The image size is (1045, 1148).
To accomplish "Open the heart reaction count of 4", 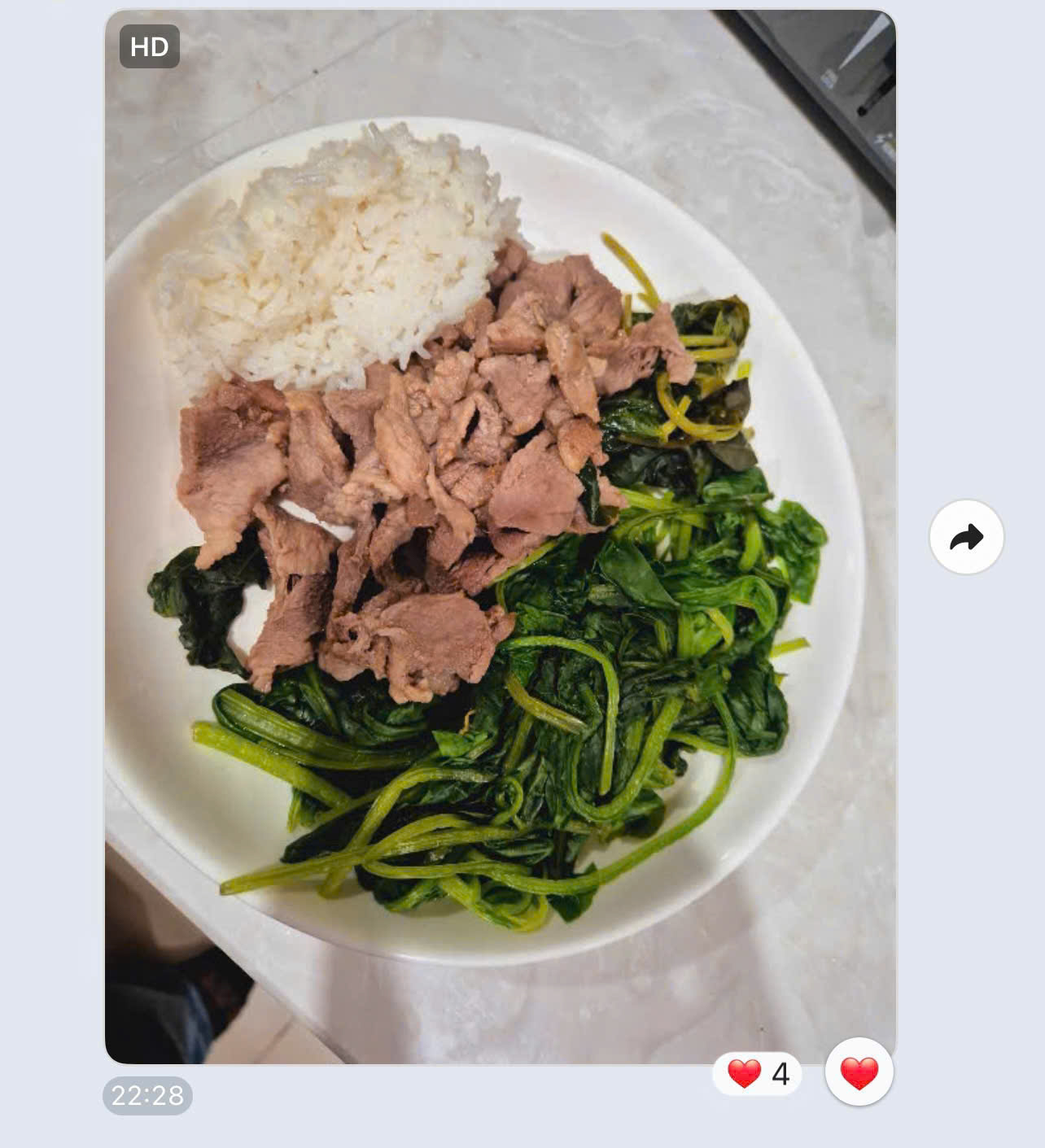I will click(758, 1074).
